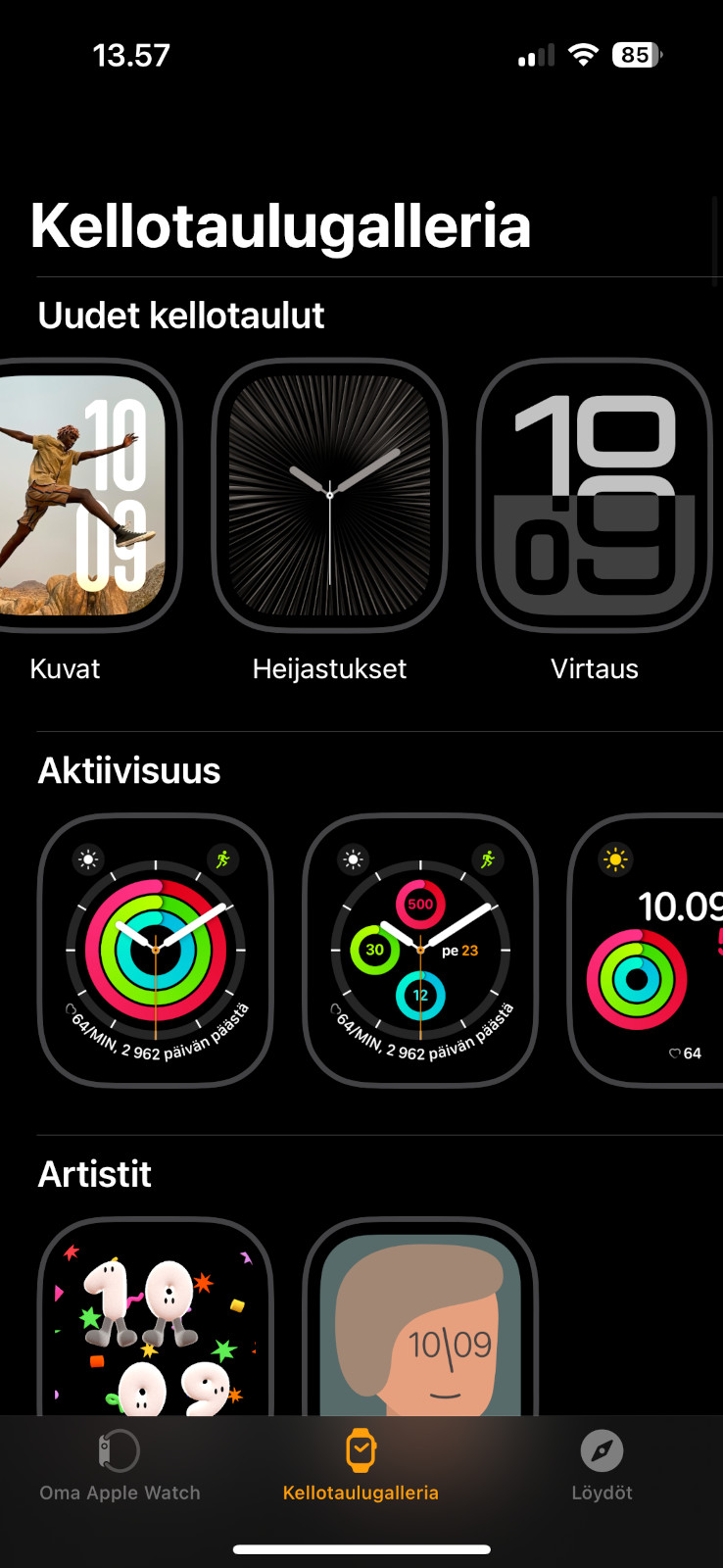The width and height of the screenshot is (723, 1568).
Task: Open the digital Aktiivisuus face showing 10.09
Action: coord(646,951)
